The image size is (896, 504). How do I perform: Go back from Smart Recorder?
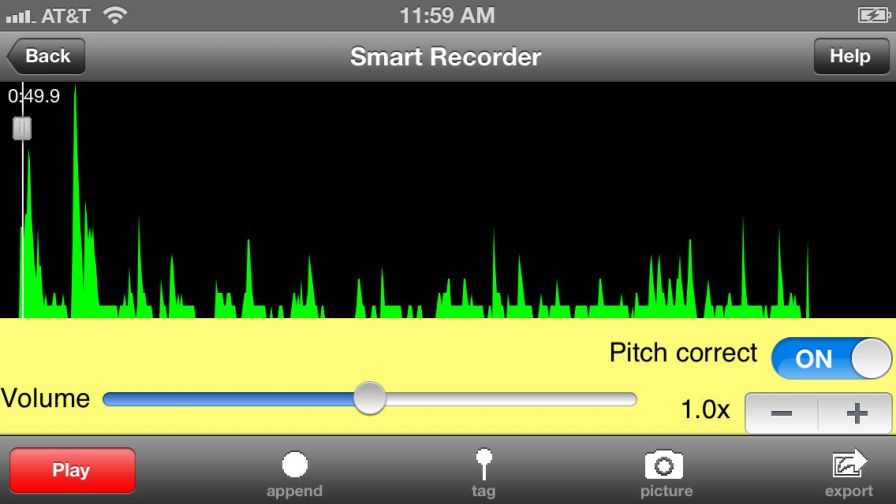click(x=45, y=56)
